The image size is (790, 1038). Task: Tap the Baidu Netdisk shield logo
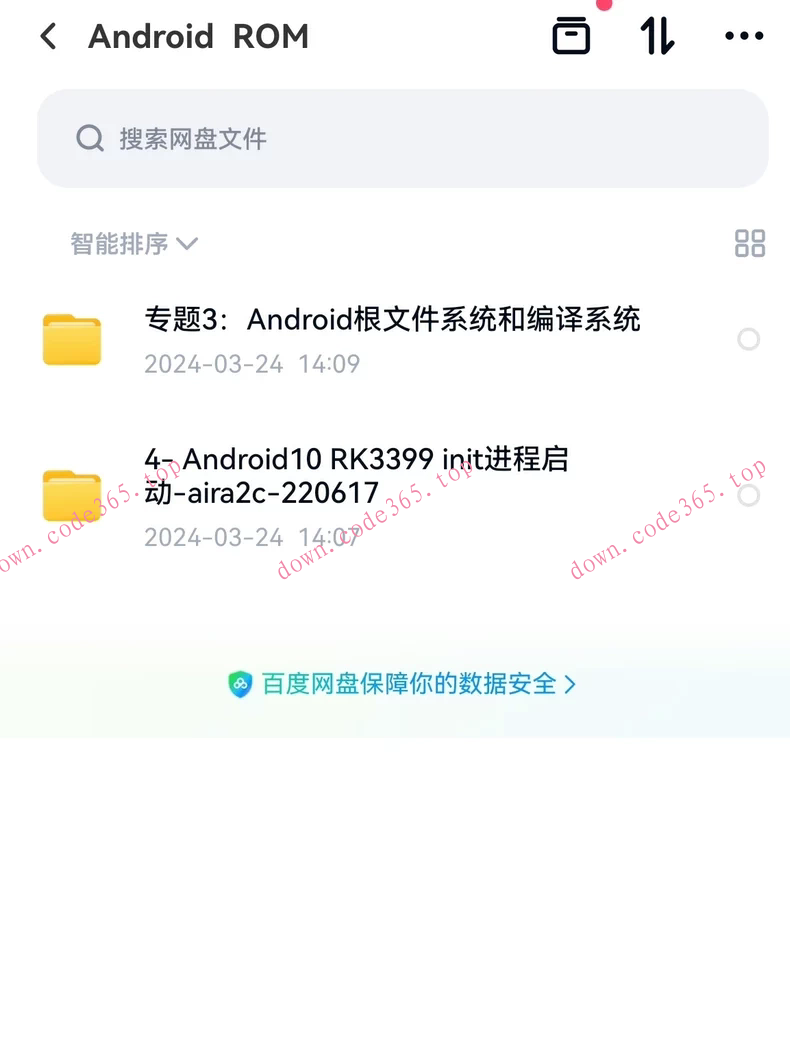240,684
